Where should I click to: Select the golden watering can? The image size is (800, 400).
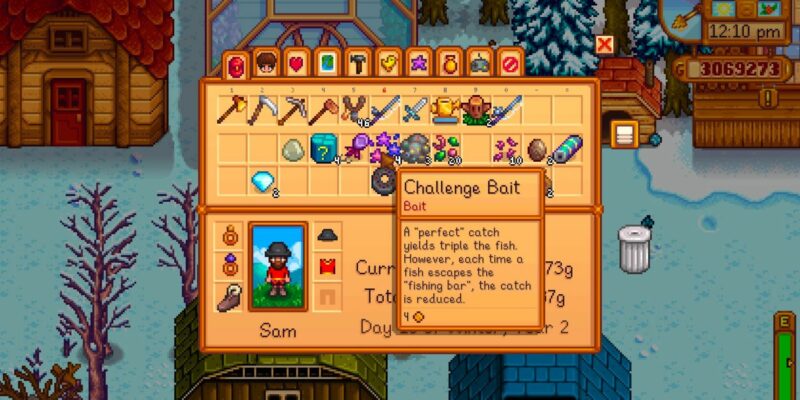(445, 108)
